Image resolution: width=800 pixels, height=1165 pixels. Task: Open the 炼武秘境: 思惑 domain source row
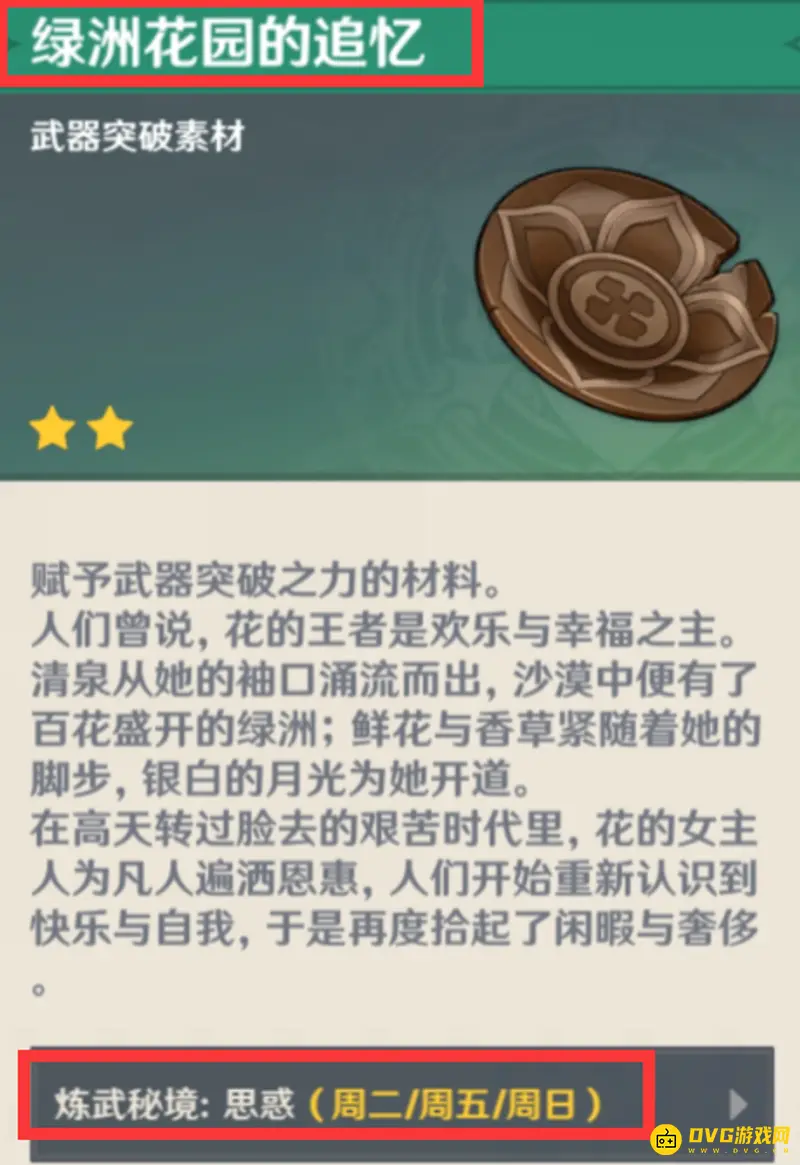(400, 1104)
